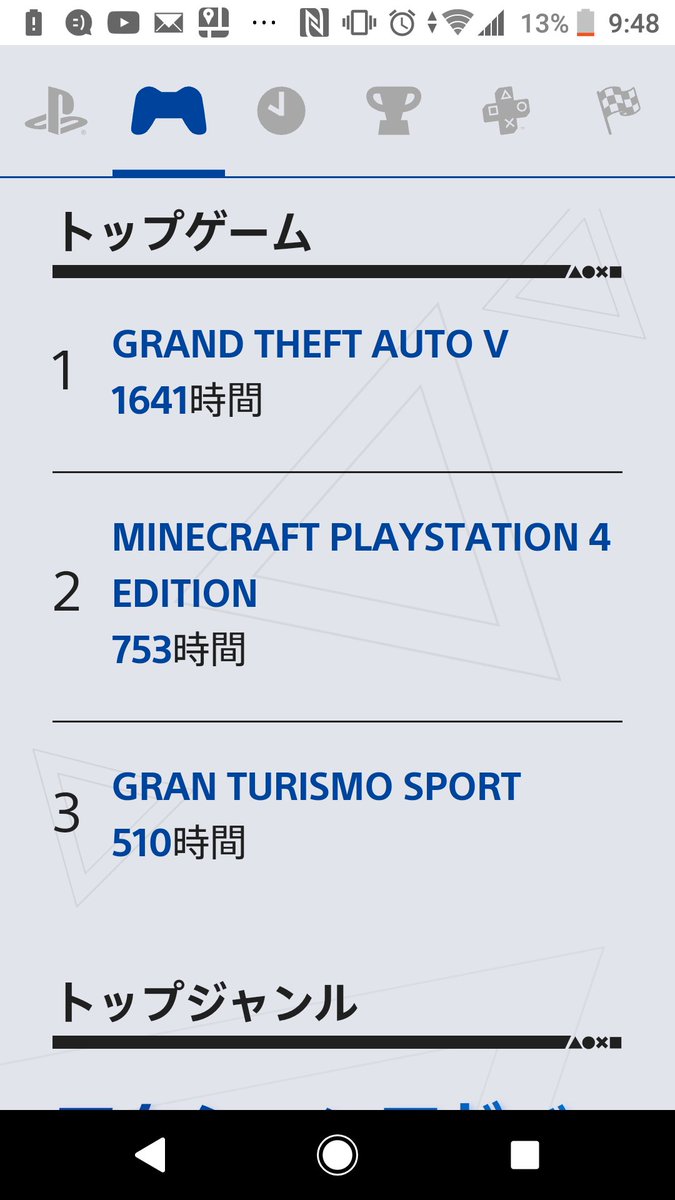The height and width of the screenshot is (1200, 675).
Task: Select the controller games tab
Action: (x=168, y=112)
